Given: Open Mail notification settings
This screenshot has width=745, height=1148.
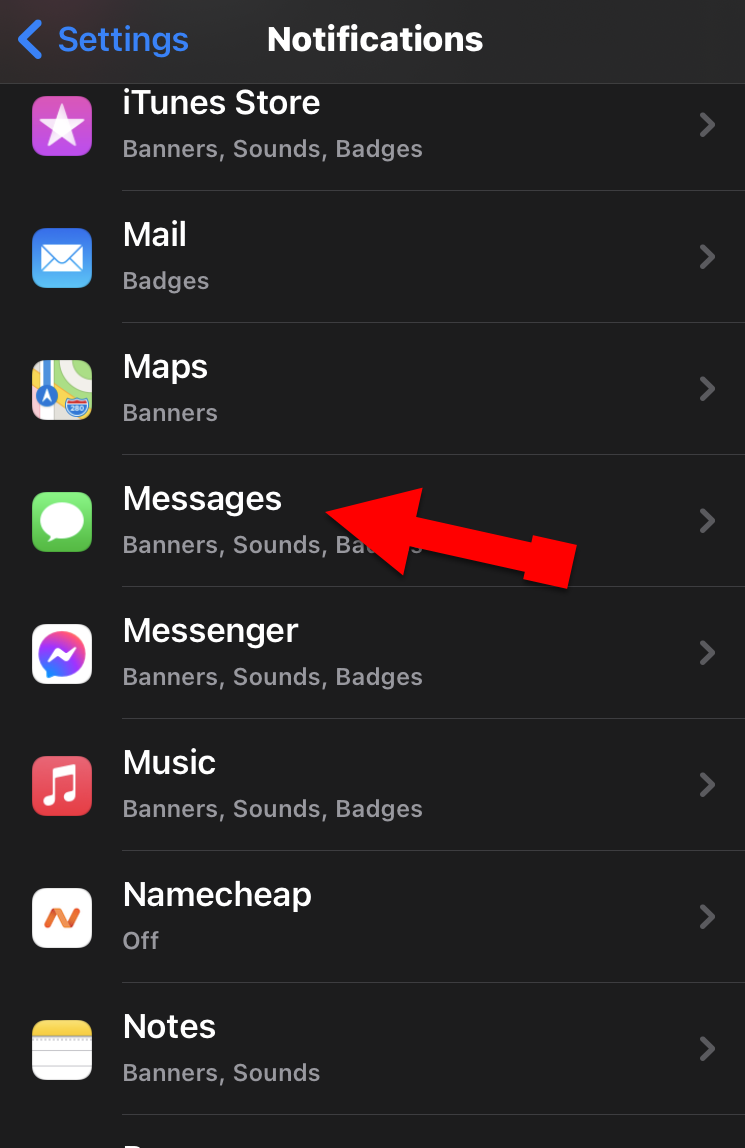Looking at the screenshot, I should 372,257.
